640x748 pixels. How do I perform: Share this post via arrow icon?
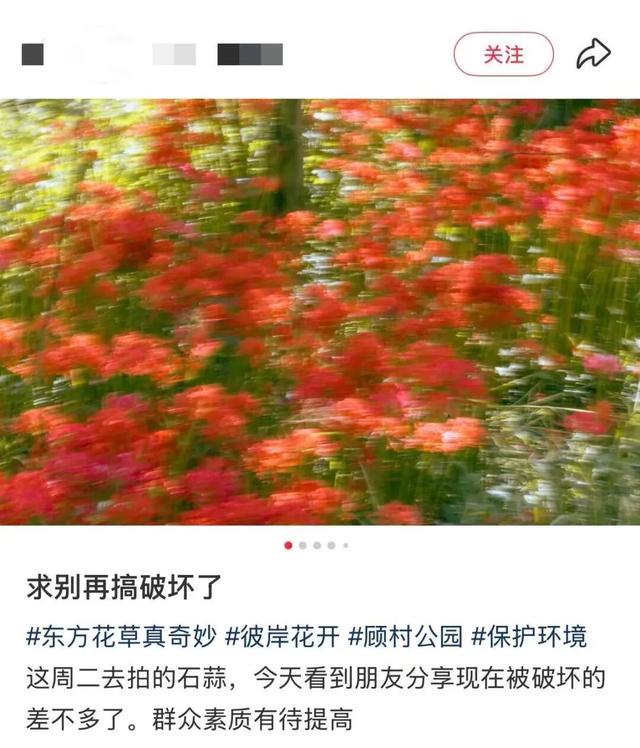click(593, 53)
